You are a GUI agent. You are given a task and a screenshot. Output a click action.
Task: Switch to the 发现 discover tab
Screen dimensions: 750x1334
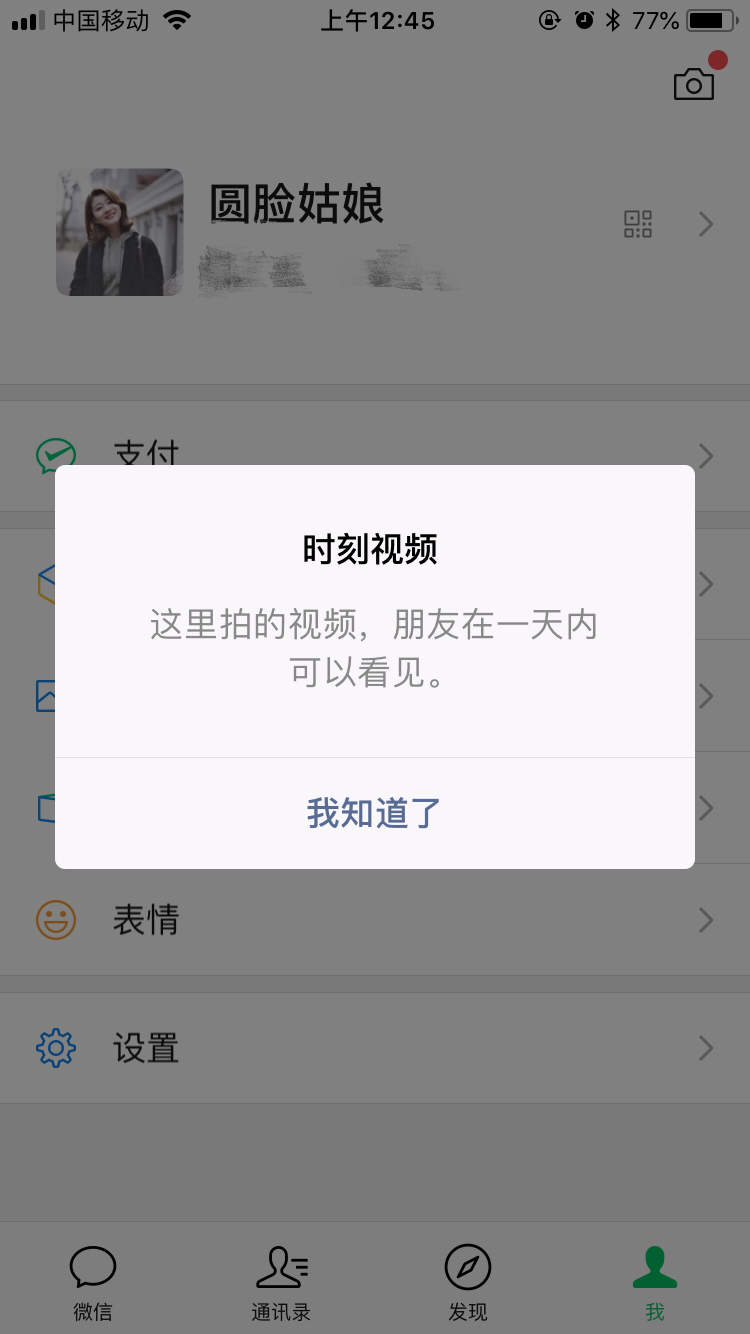click(x=468, y=1284)
